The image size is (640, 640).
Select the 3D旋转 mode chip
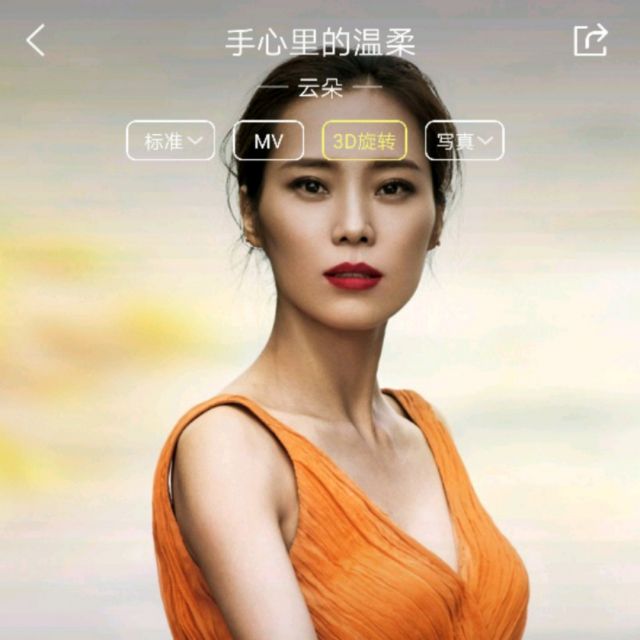364,140
